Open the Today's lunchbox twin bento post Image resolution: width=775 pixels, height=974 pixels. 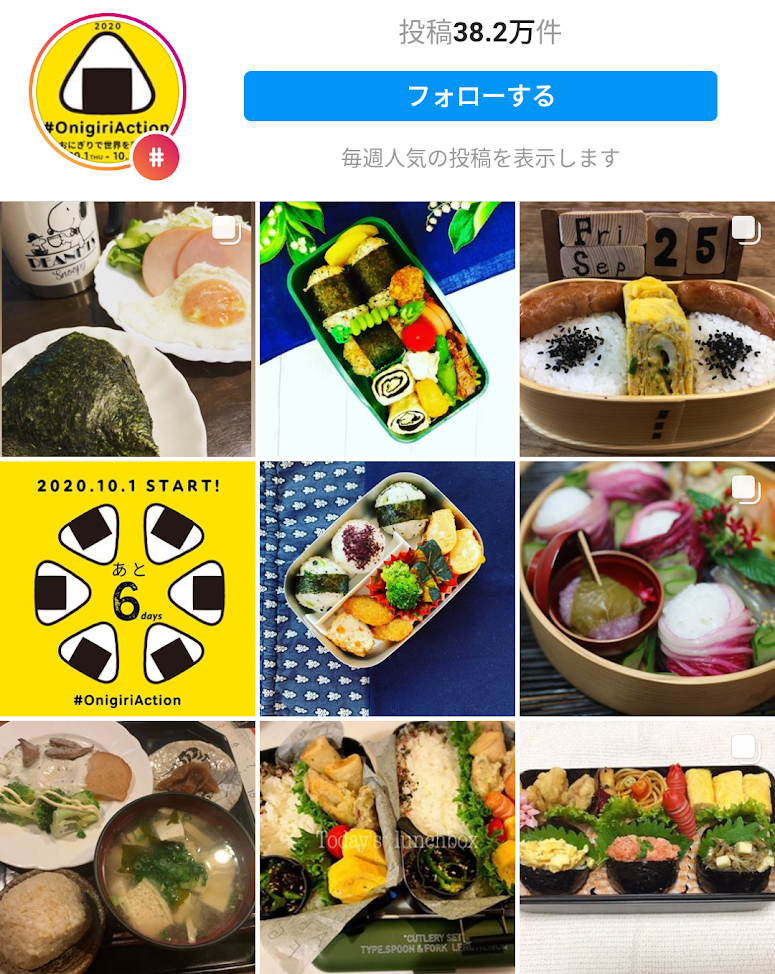click(387, 847)
